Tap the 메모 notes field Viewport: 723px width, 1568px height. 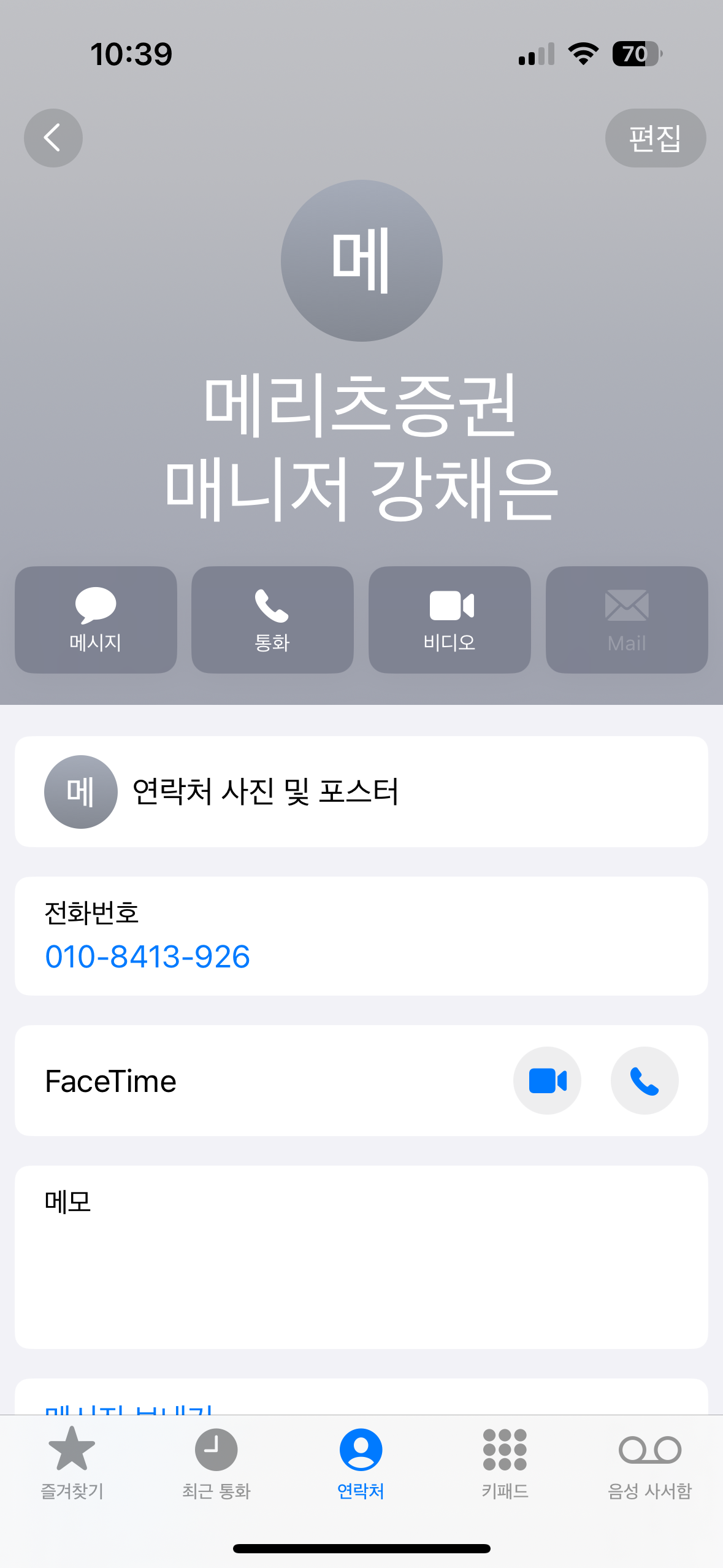(x=361, y=1258)
